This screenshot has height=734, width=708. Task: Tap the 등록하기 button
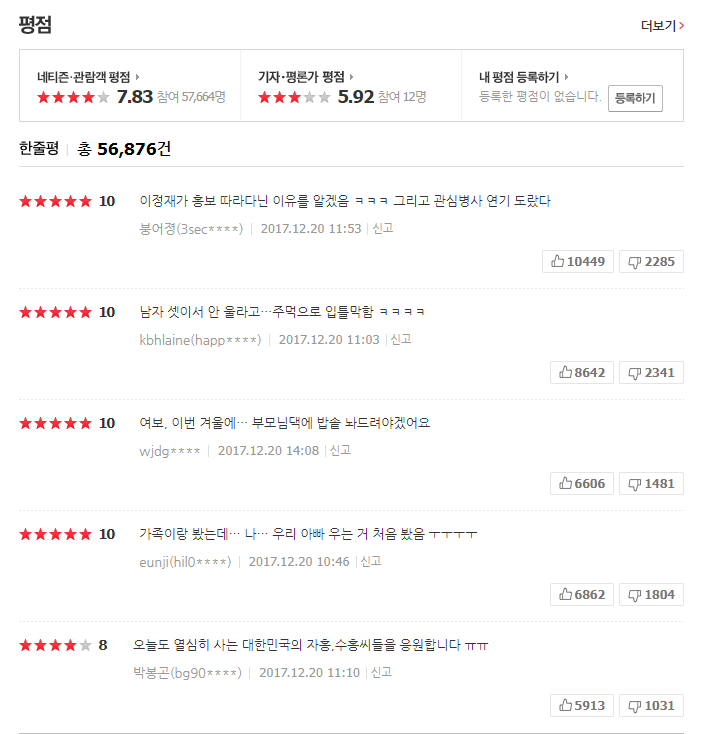635,98
